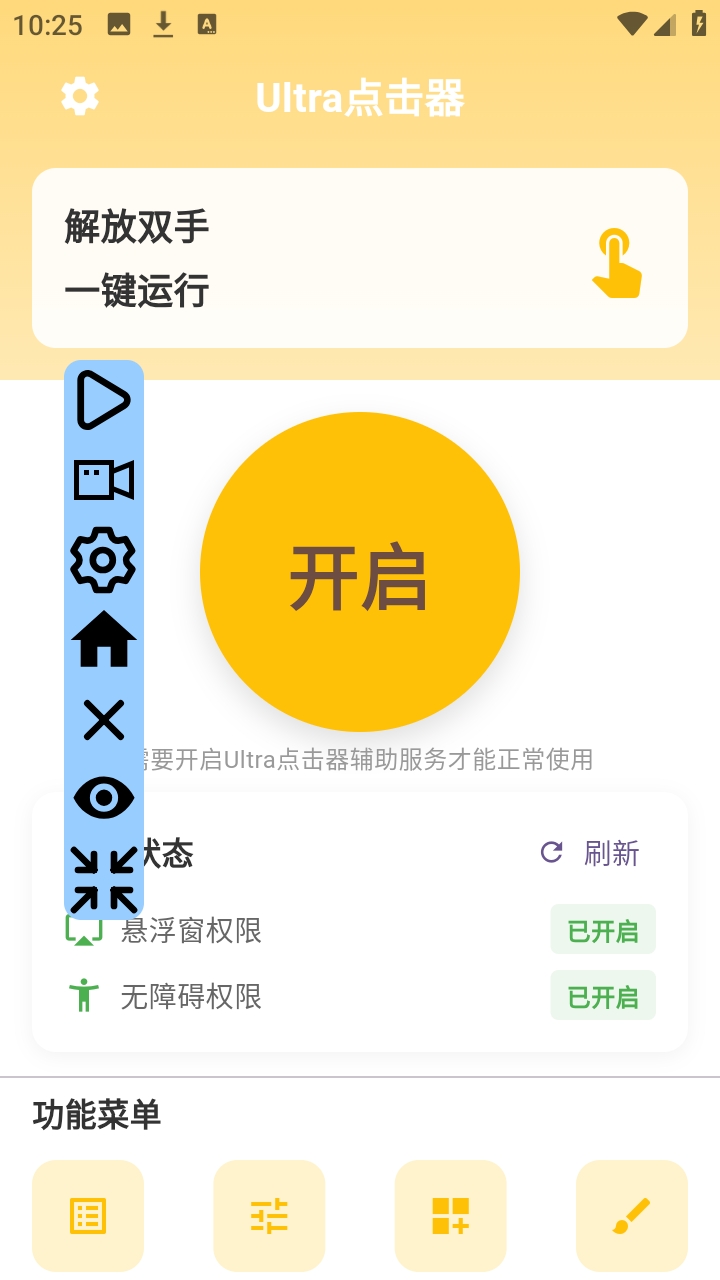The height and width of the screenshot is (1280, 720).
Task: Go home via the floating house icon
Action: [103, 639]
